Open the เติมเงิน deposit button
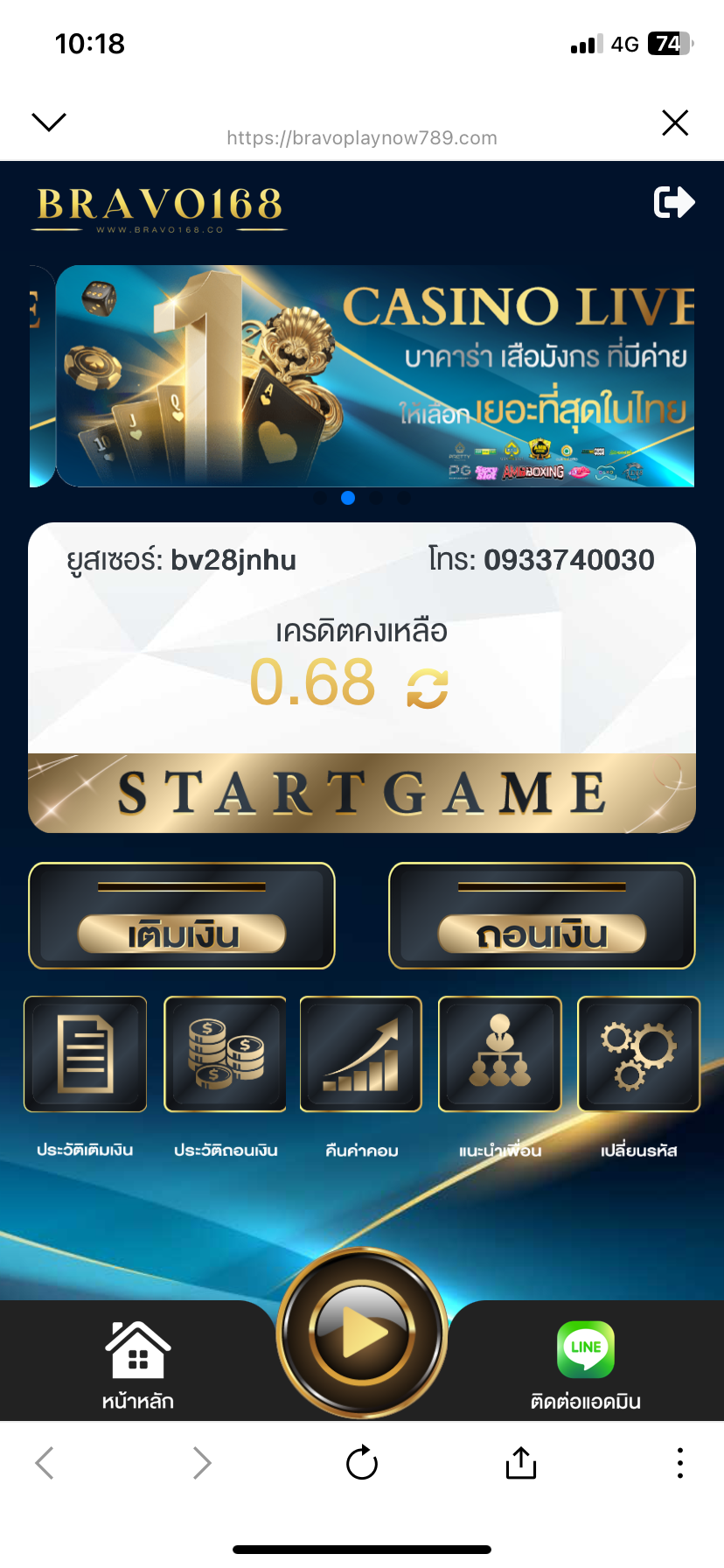 point(182,916)
